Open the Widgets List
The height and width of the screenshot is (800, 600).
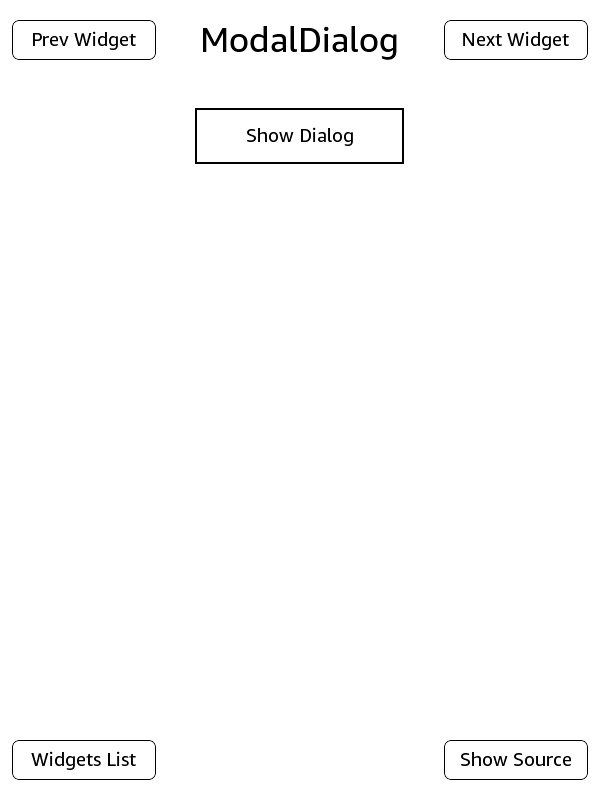point(84,760)
